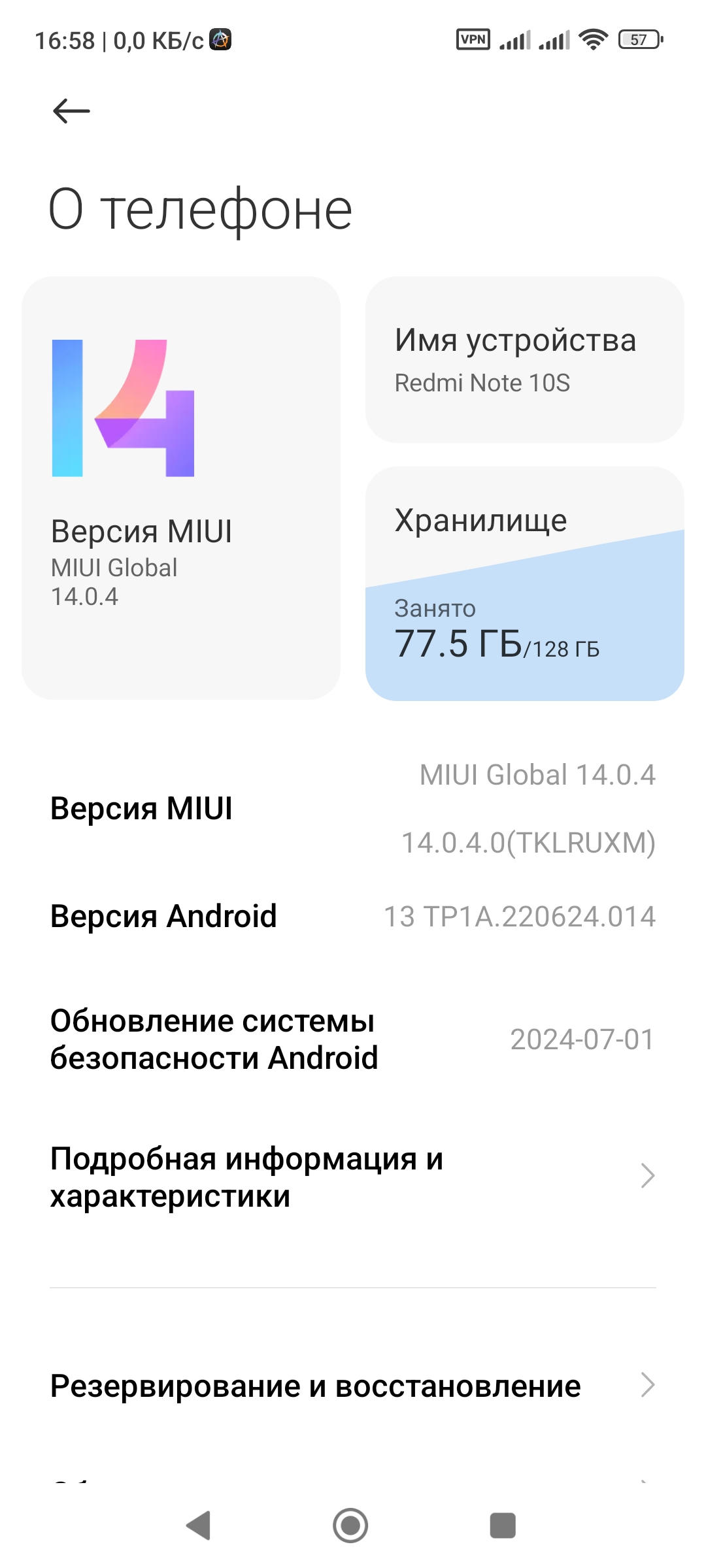This screenshot has height=1568, width=706.
Task: Open Обновление системы безопасности Android row
Action: pos(353,1039)
